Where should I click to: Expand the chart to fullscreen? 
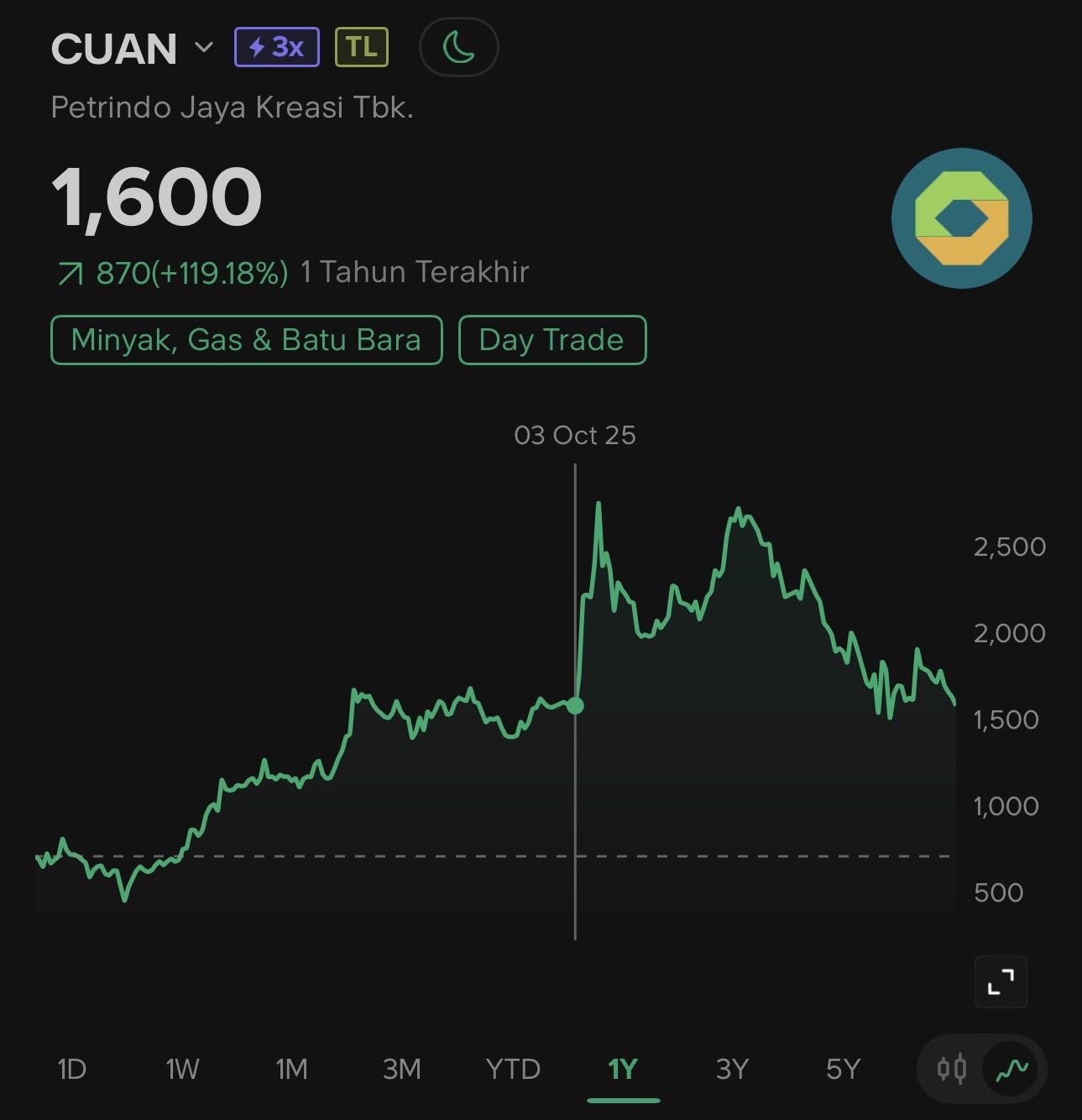pyautogui.click(x=1001, y=981)
